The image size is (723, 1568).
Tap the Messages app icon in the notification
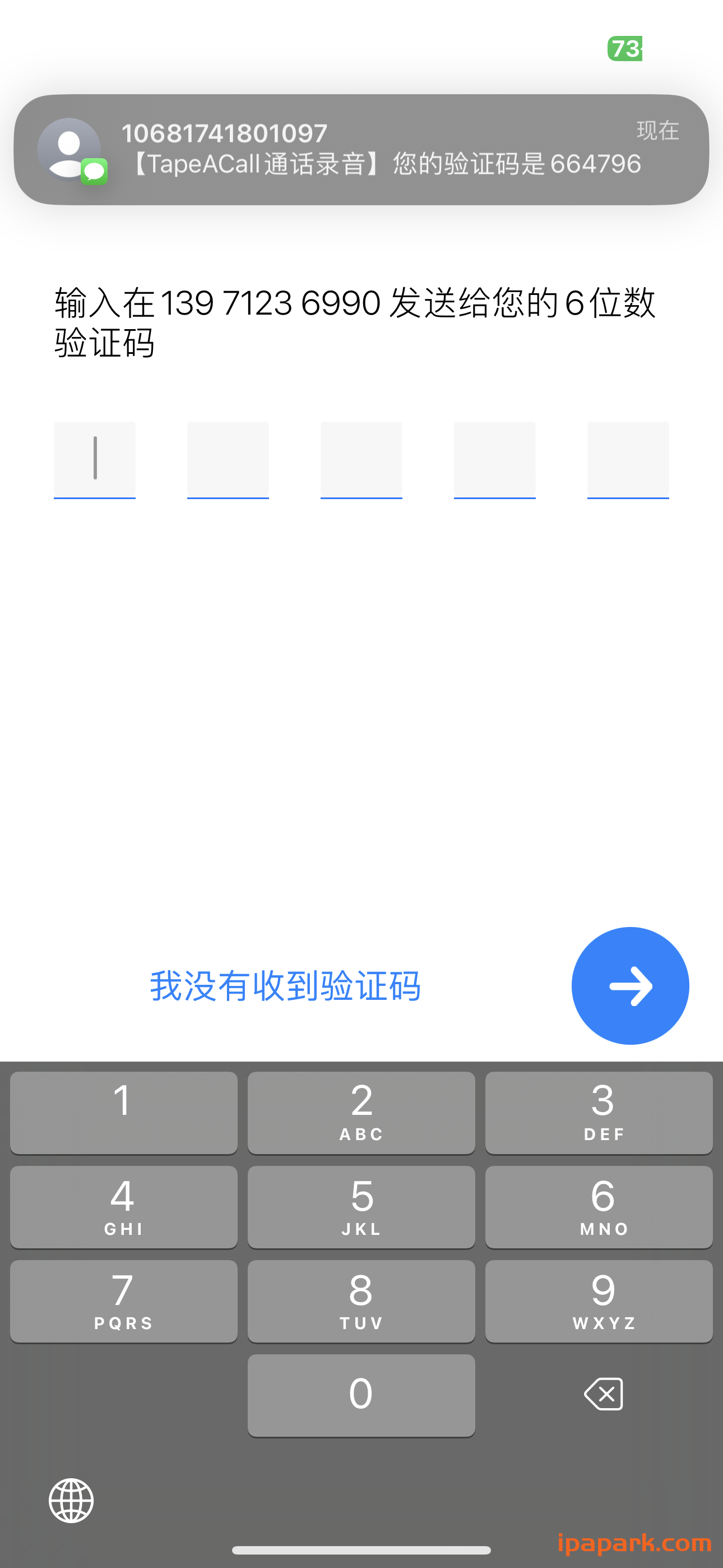[x=94, y=172]
